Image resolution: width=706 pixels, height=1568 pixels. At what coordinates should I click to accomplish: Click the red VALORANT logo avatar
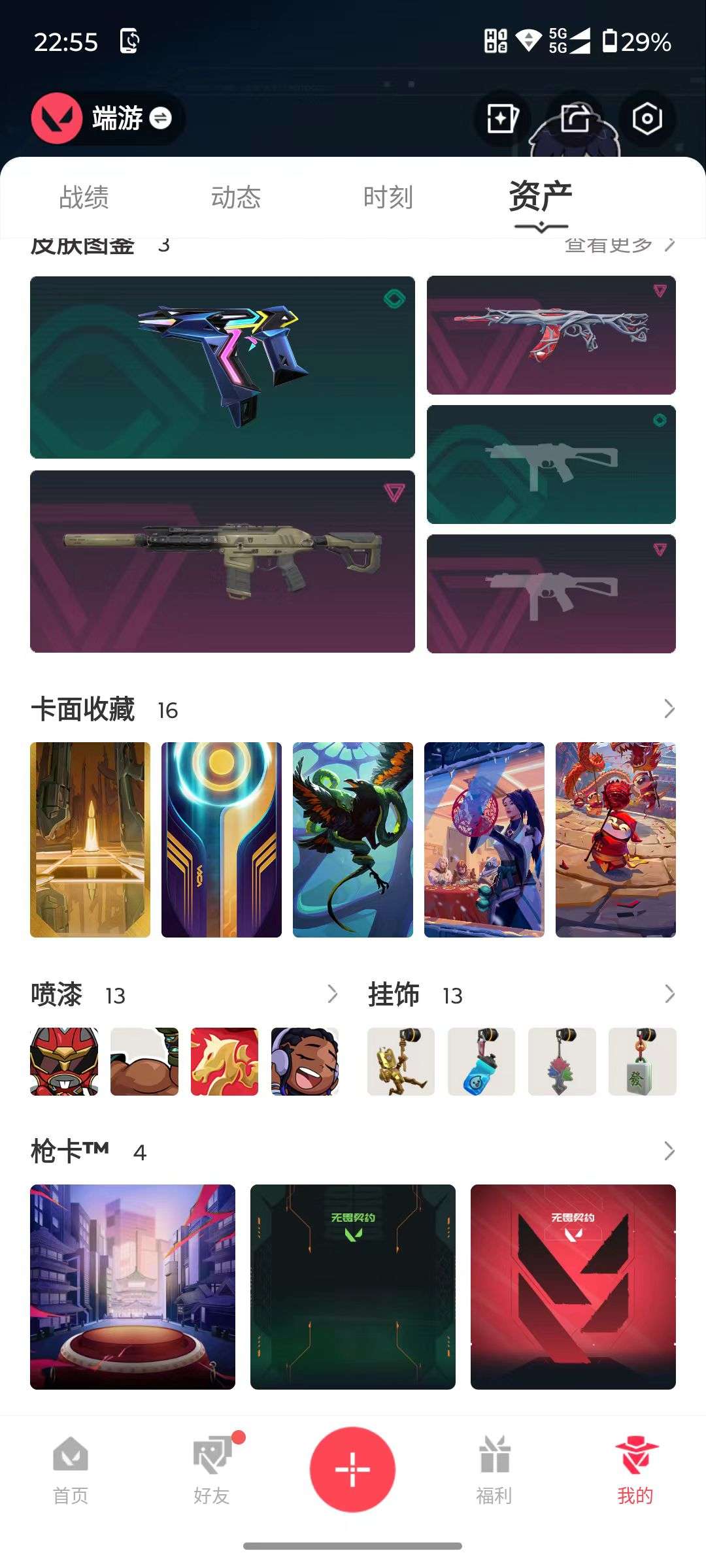(56, 118)
